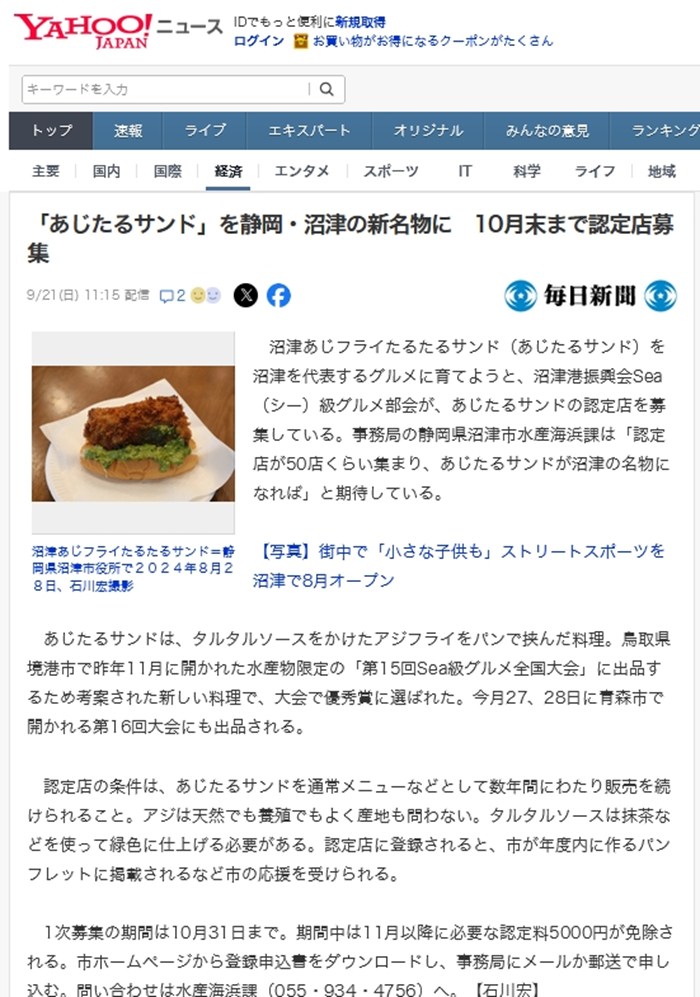Open the みんなの意見 tab

coord(547,131)
